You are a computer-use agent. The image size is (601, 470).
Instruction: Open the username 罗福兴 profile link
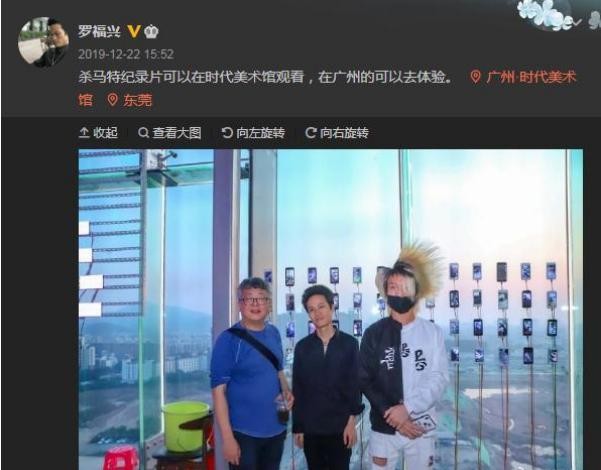99,31
